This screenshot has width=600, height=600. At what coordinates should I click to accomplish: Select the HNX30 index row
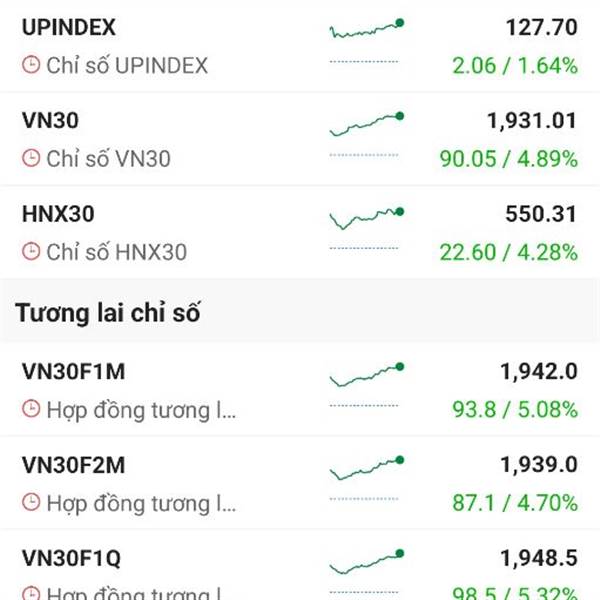pyautogui.click(x=300, y=232)
